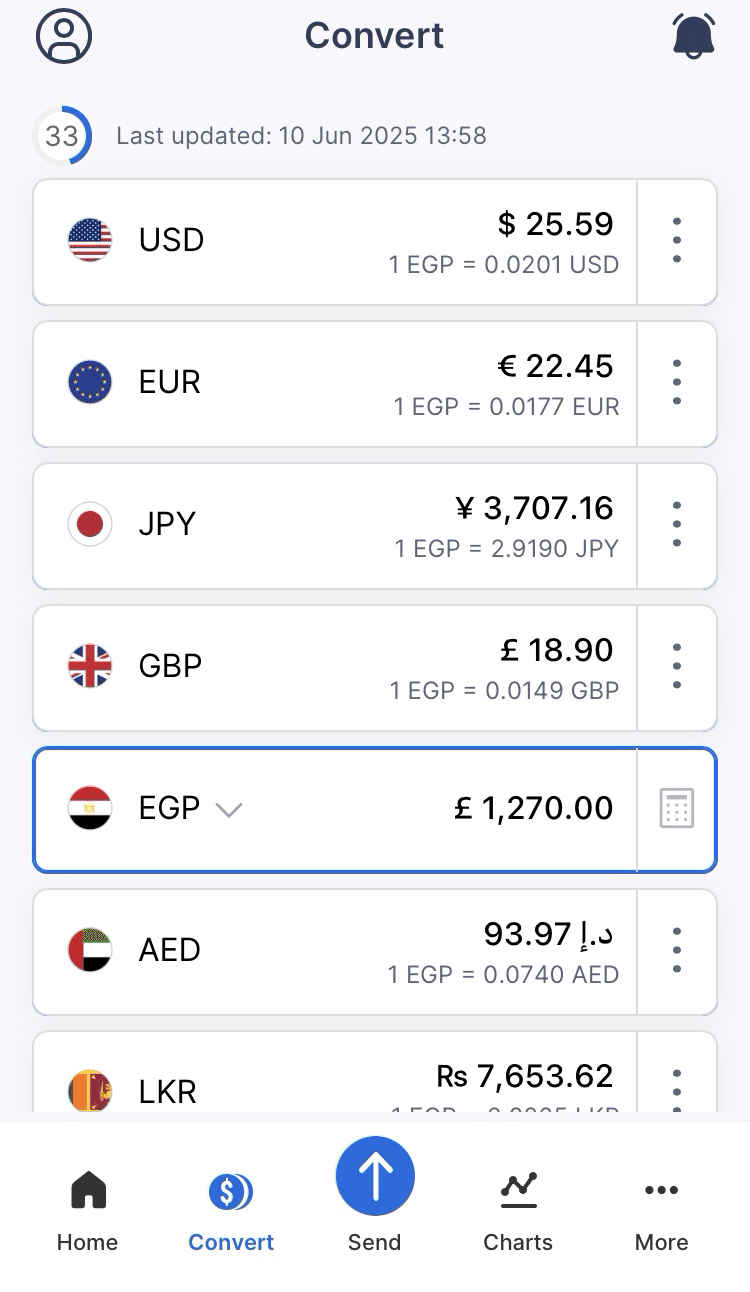The width and height of the screenshot is (750, 1292).
Task: Open the three-dot menu for AED
Action: [x=677, y=951]
